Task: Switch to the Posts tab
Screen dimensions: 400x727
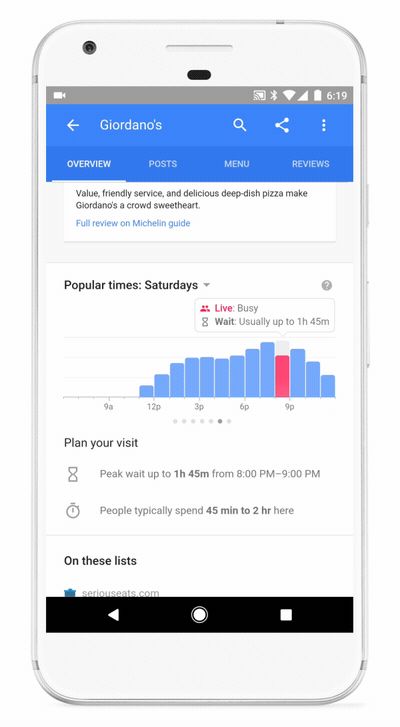Action: [x=163, y=164]
